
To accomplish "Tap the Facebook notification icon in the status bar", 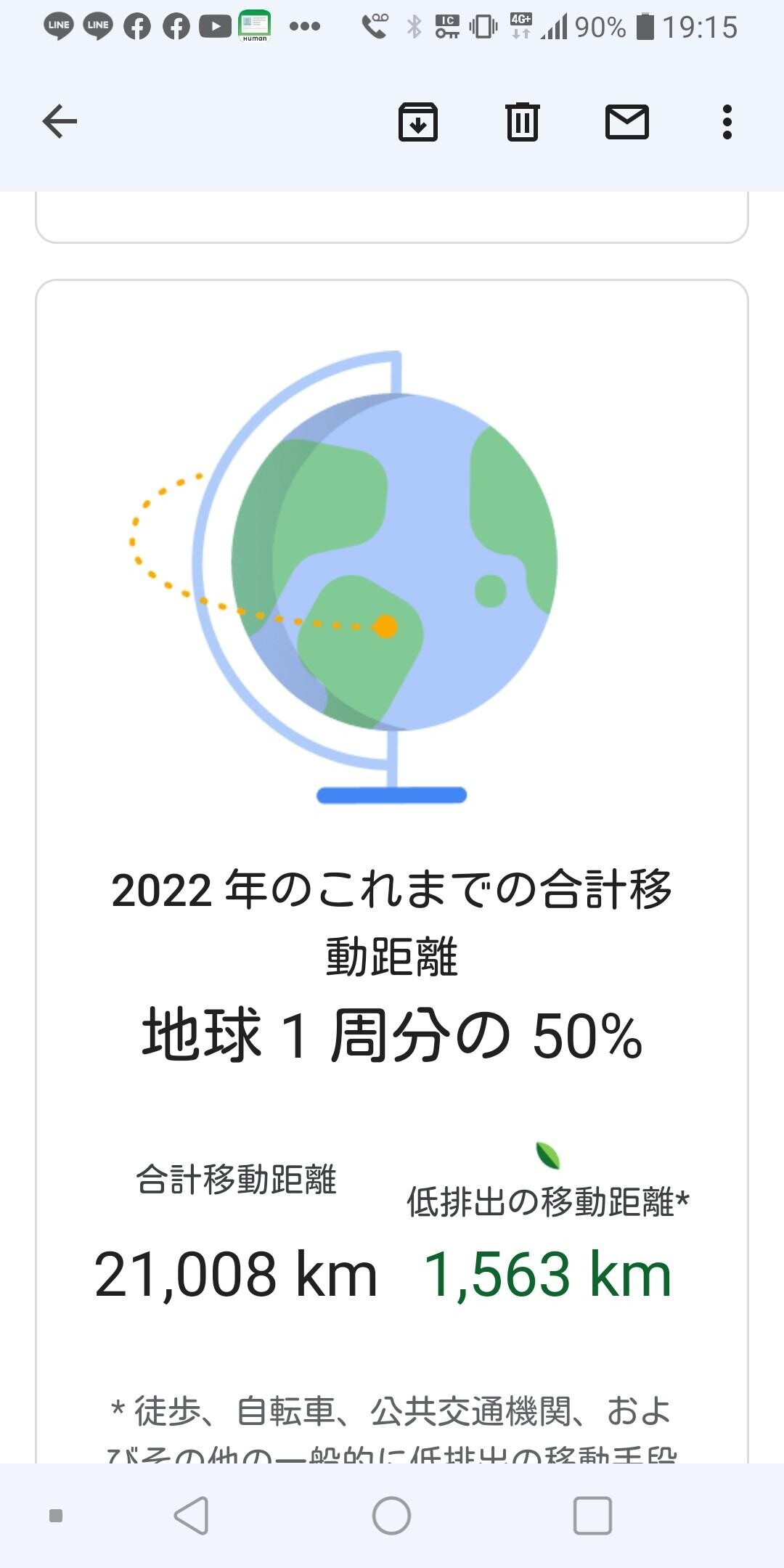I will [x=136, y=26].
